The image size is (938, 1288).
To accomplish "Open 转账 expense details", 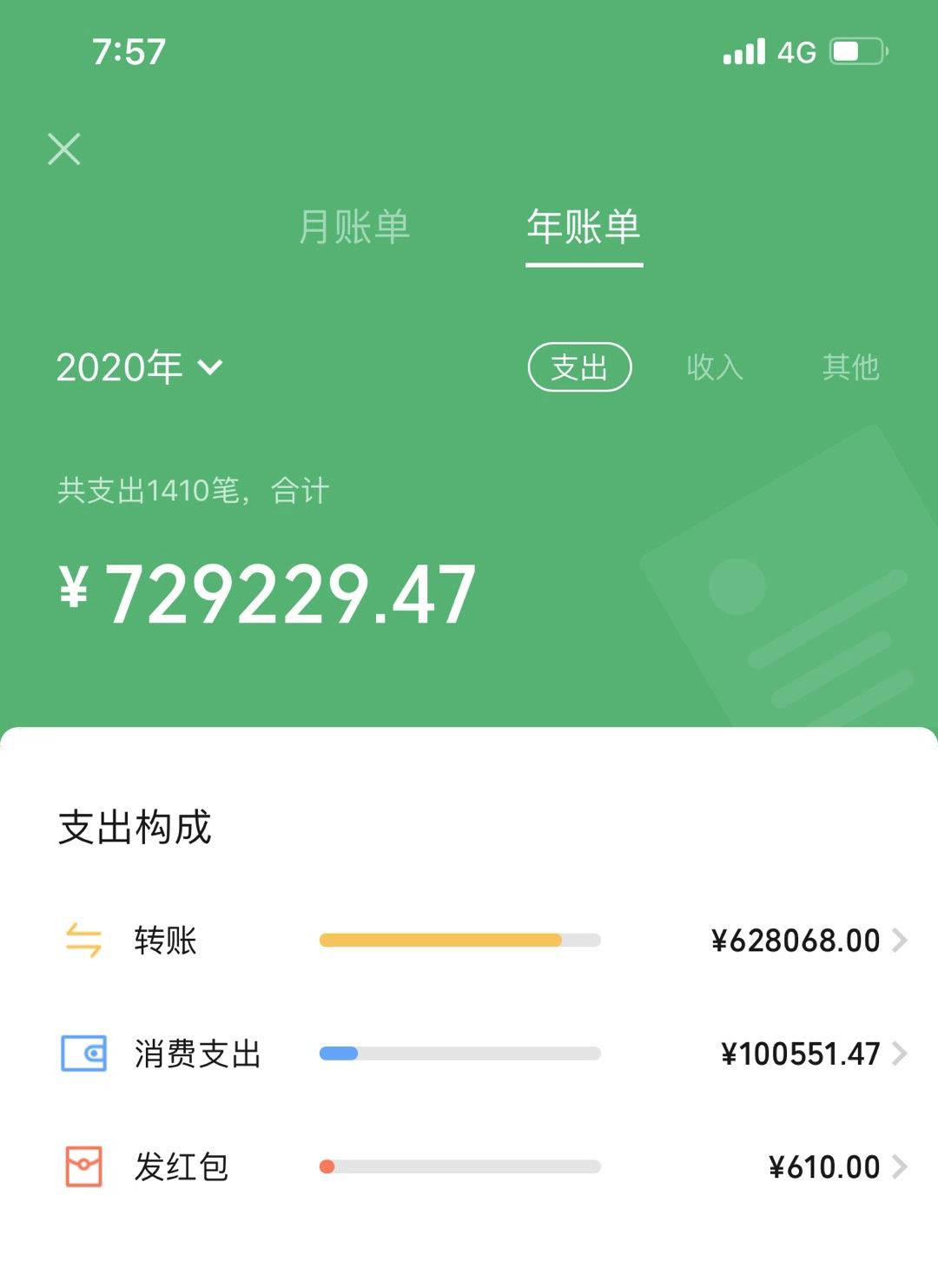I will pyautogui.click(x=483, y=941).
